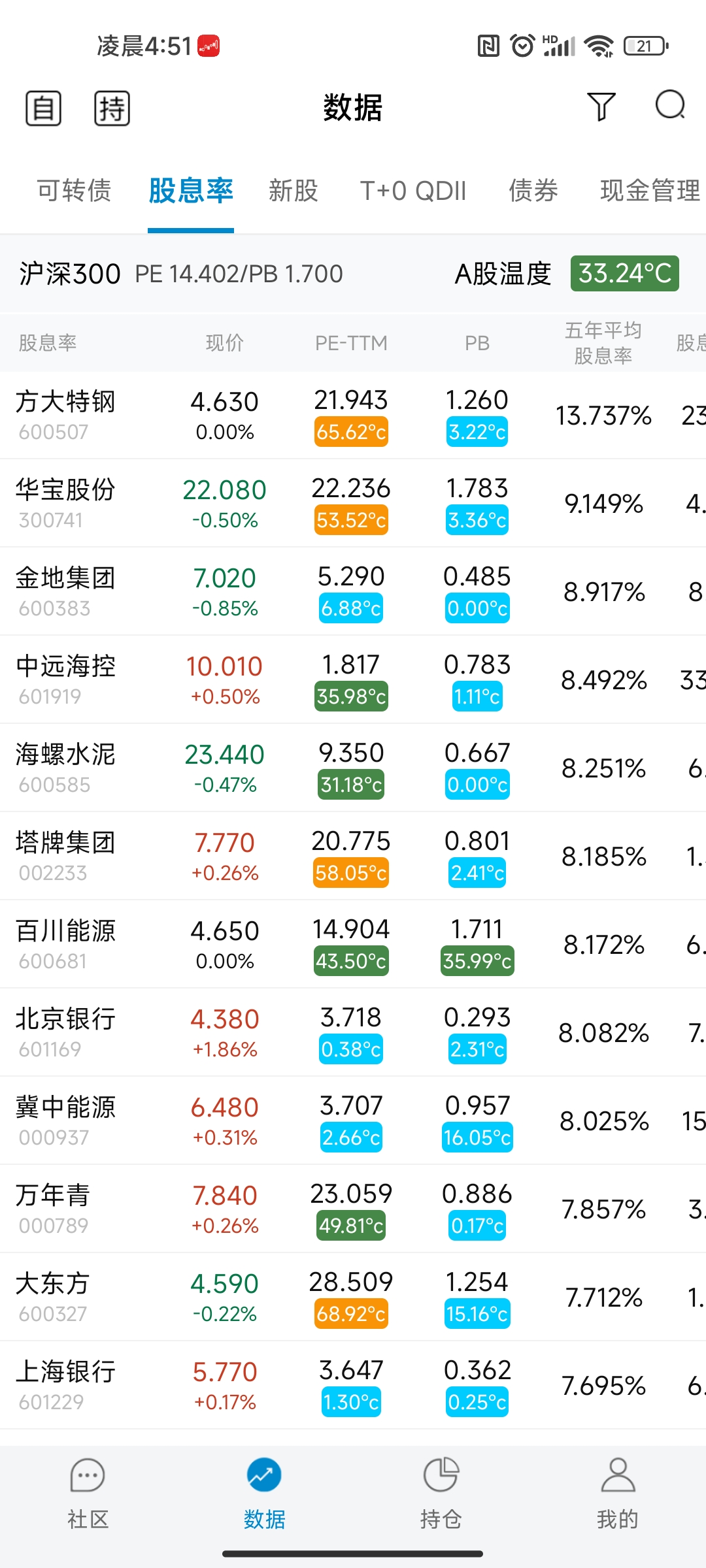
Task: Sort by 五年平均股息率 column header
Action: [603, 343]
